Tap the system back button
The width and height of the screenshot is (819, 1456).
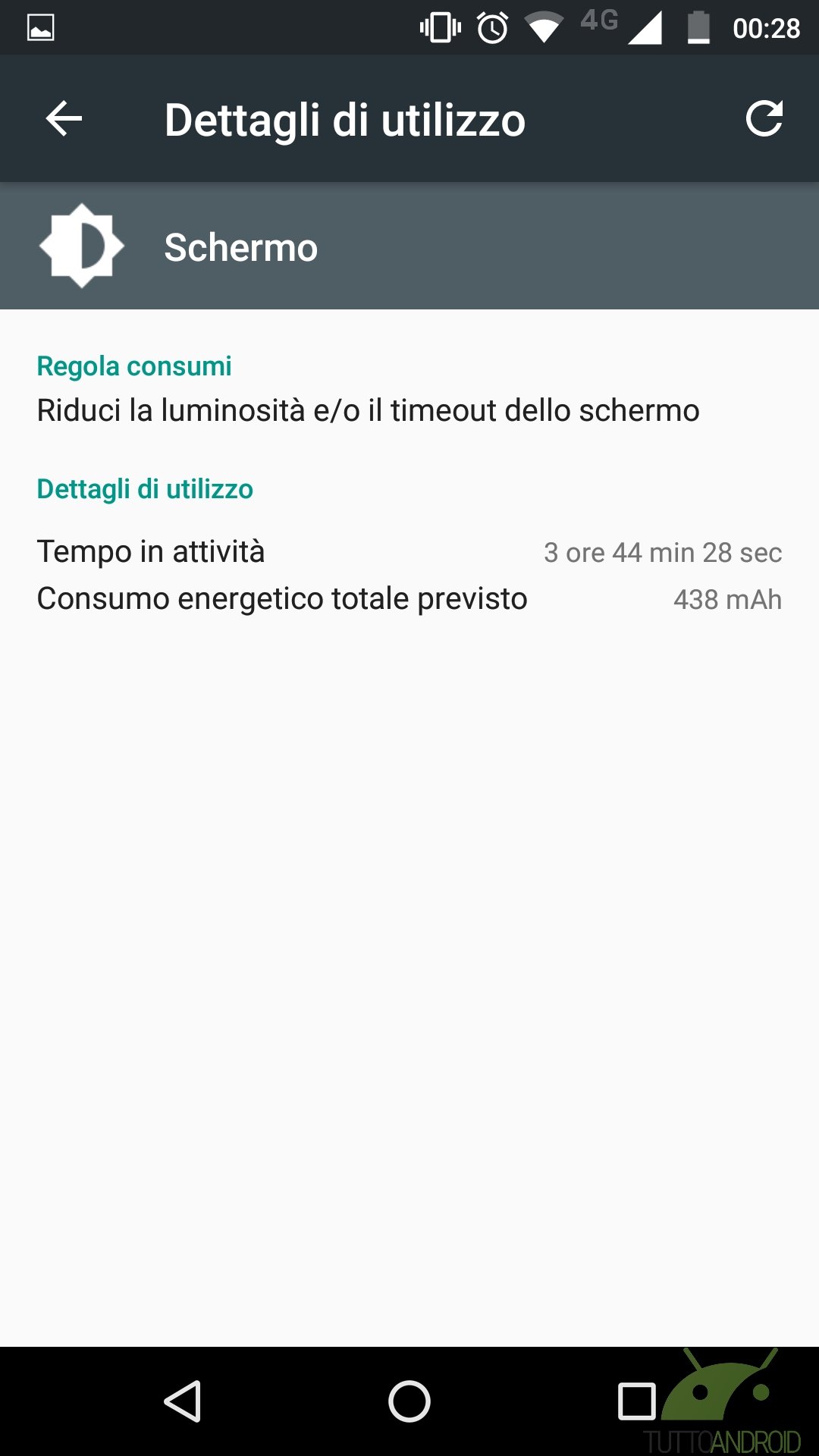(x=183, y=1401)
